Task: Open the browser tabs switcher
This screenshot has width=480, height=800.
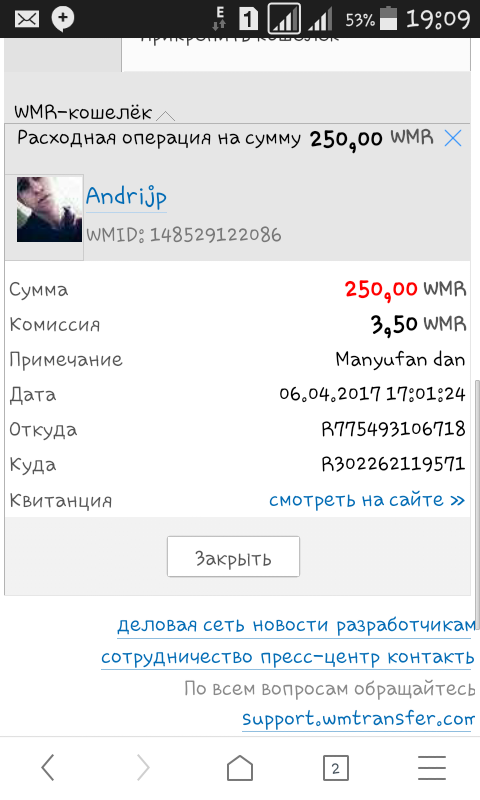Action: 336,768
